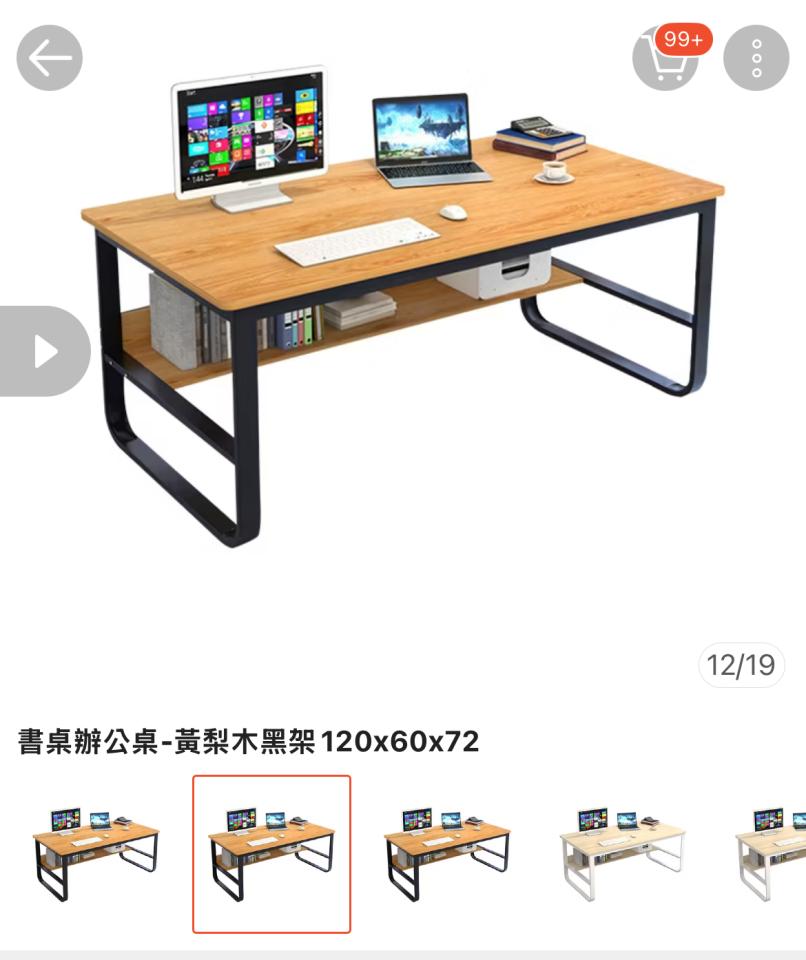Tap the red notification badge
Screen dimensions: 806x960
click(685, 41)
